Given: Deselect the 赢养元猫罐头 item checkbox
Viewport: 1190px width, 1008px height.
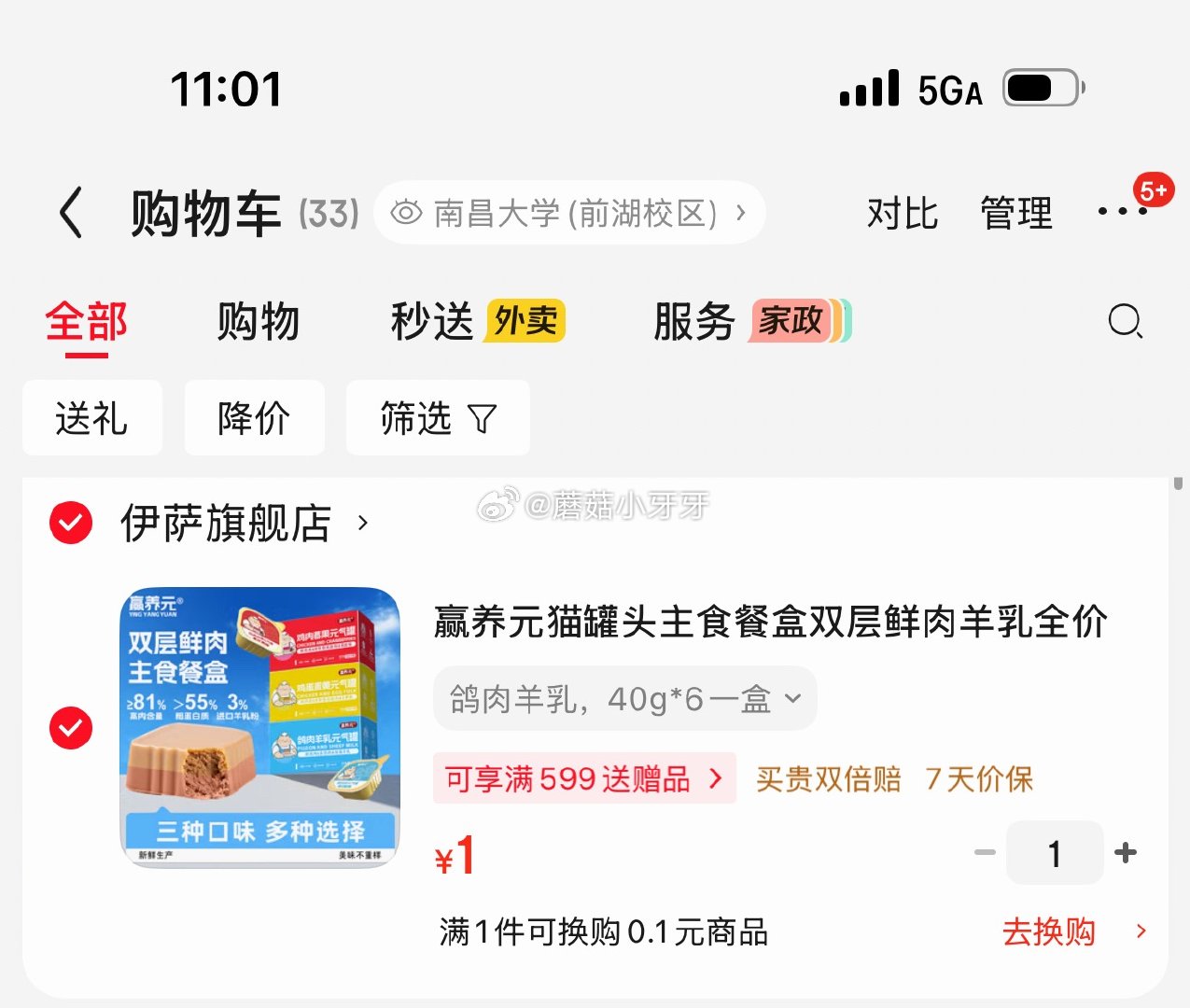Looking at the screenshot, I should click(71, 728).
